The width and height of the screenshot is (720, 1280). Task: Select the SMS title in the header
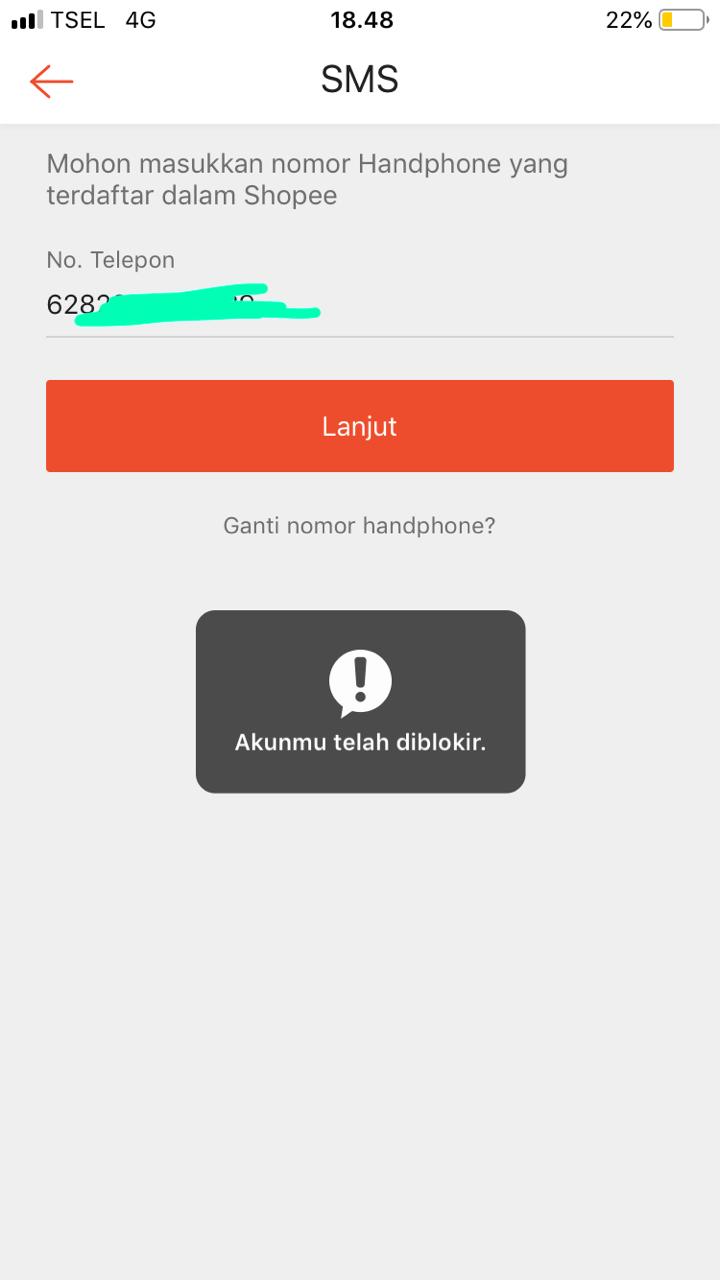[360, 79]
